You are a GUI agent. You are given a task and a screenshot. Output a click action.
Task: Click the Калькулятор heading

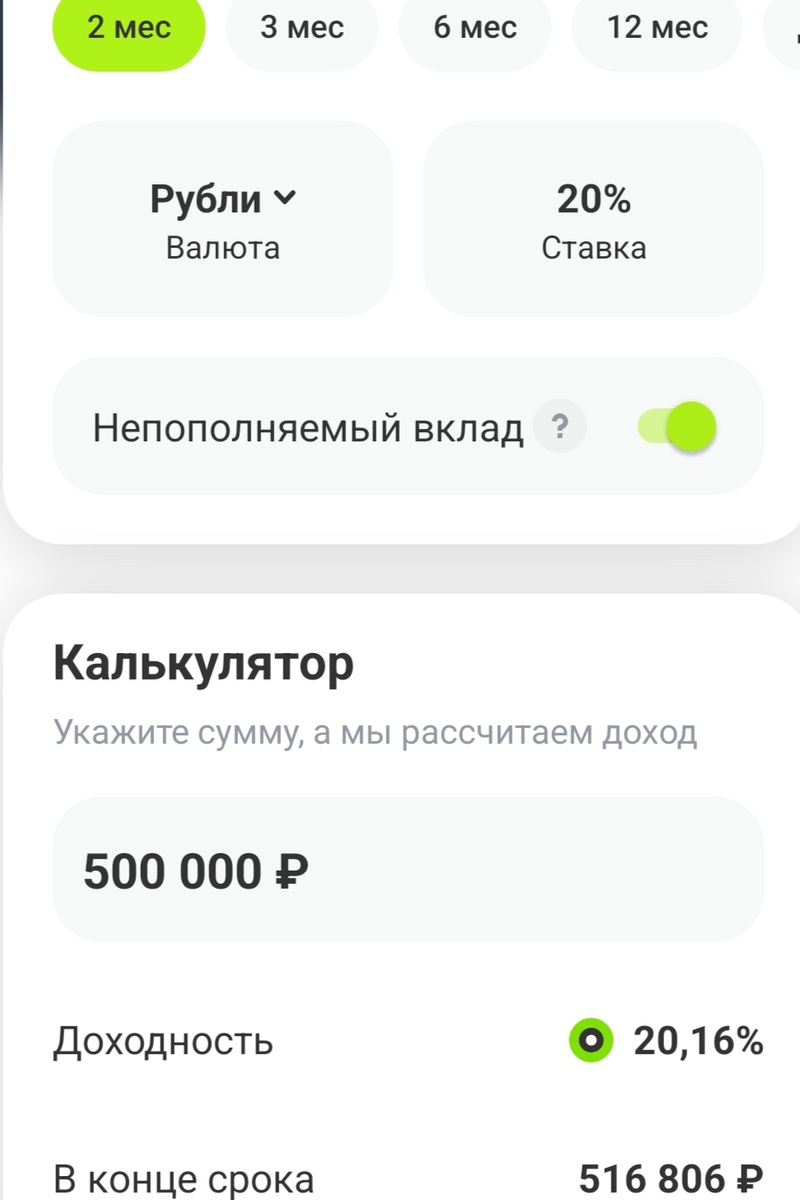(204, 660)
